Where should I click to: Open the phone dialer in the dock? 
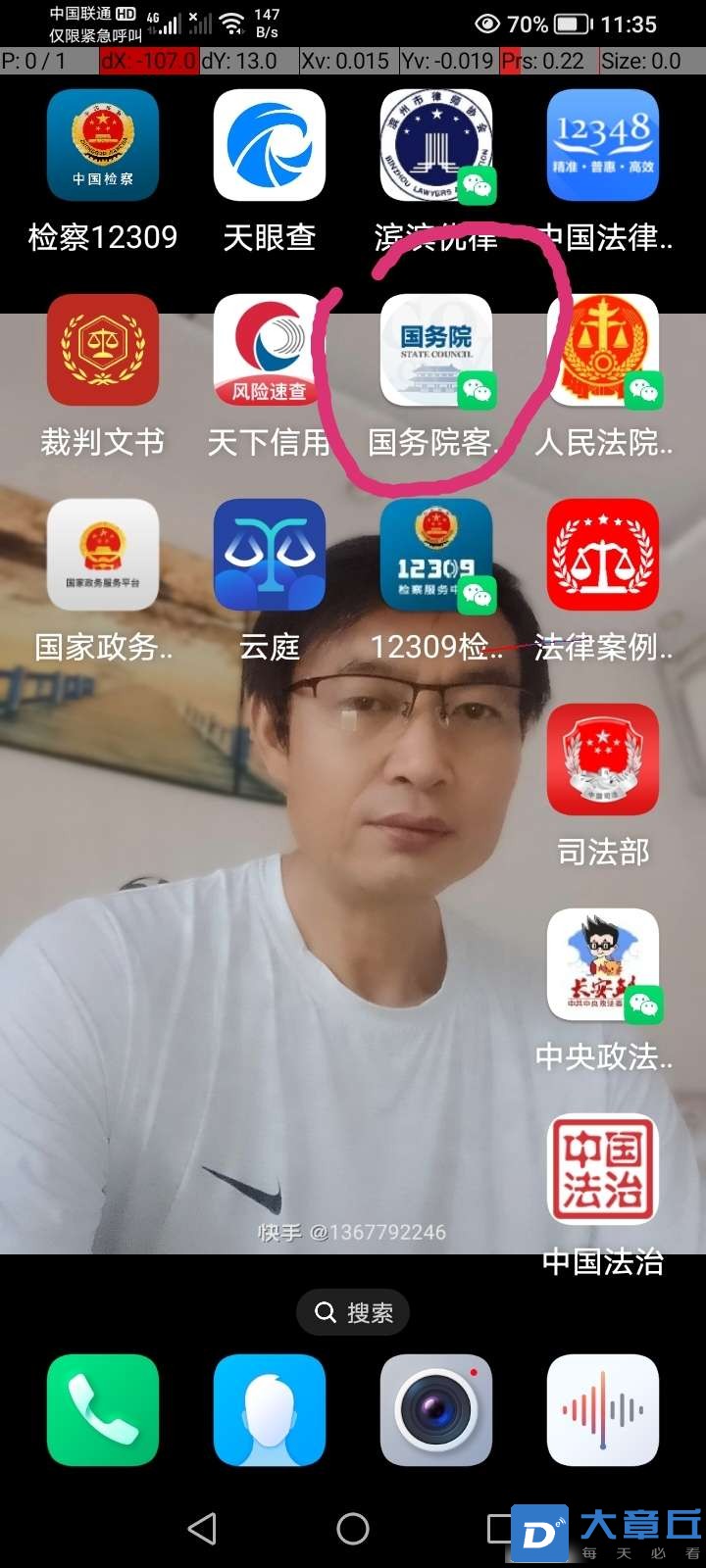coord(103,1410)
